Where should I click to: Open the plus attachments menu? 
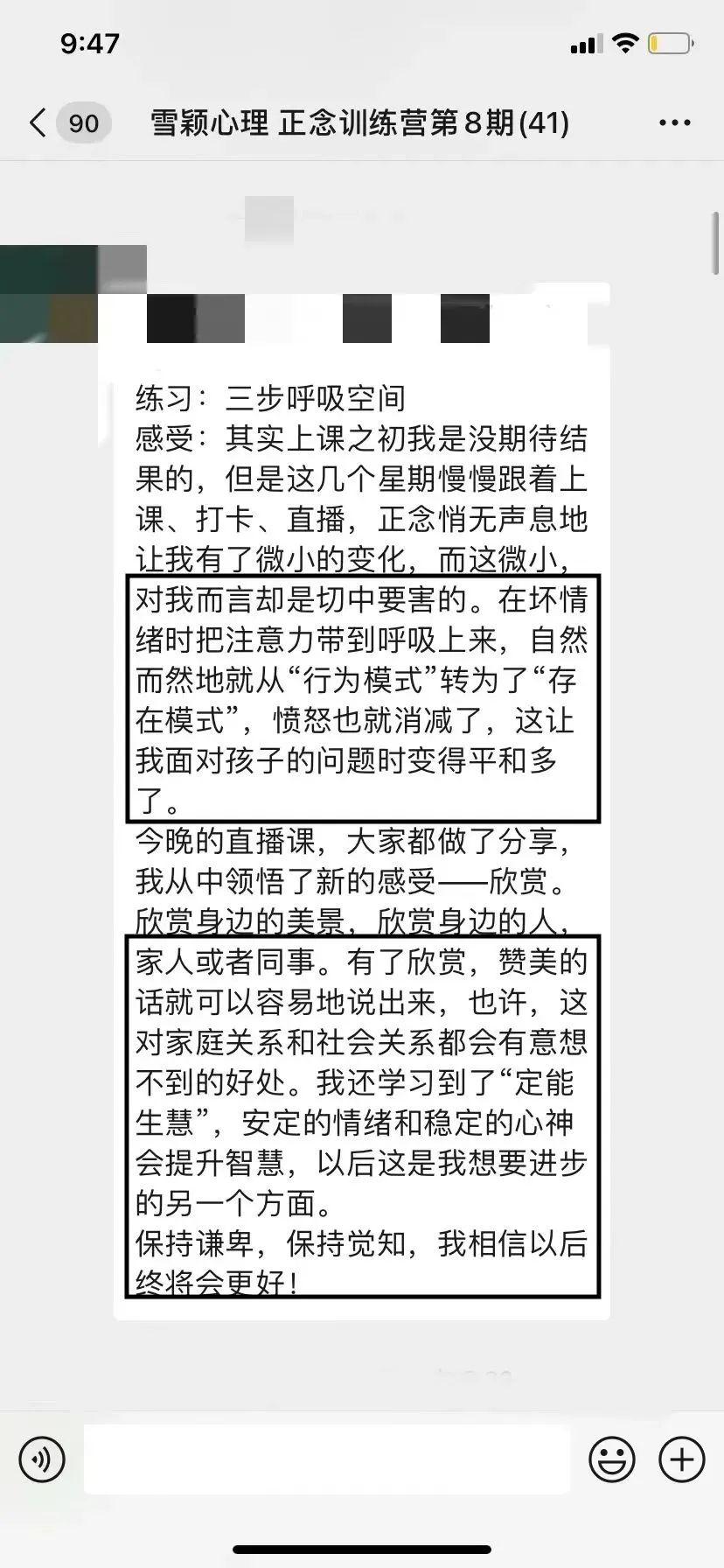coord(682,1459)
